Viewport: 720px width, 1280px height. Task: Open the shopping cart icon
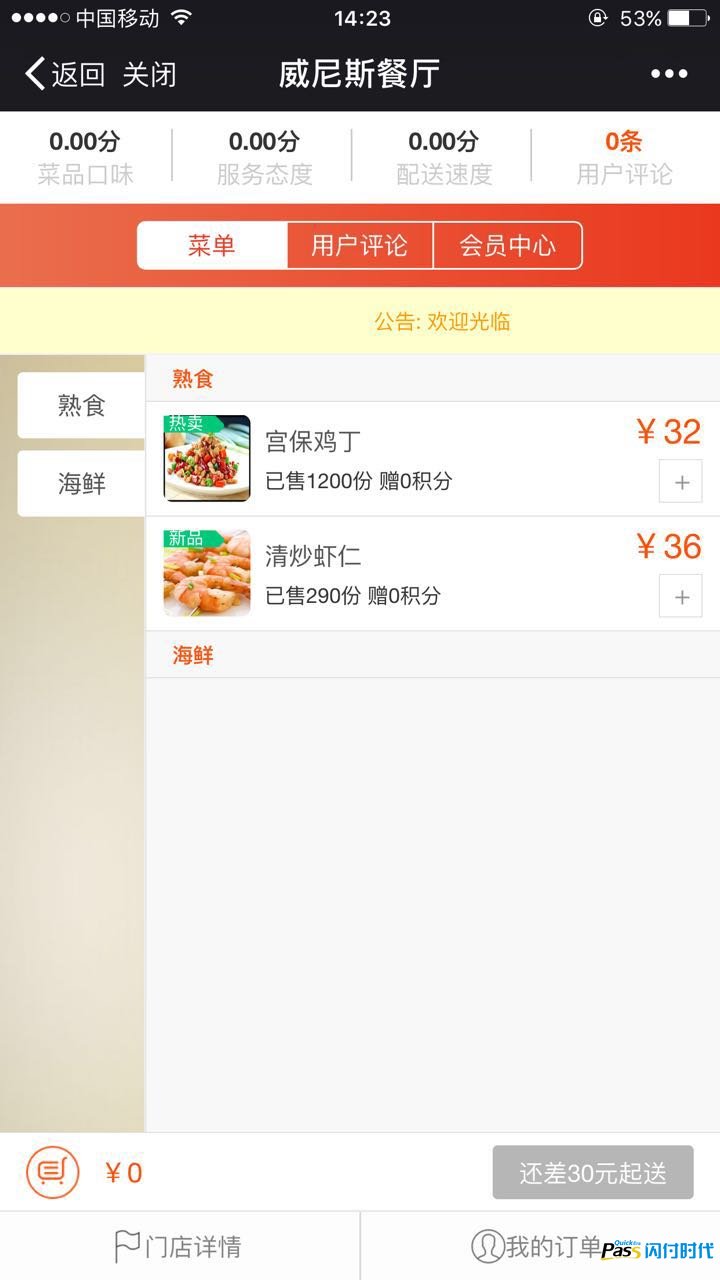coord(52,1172)
